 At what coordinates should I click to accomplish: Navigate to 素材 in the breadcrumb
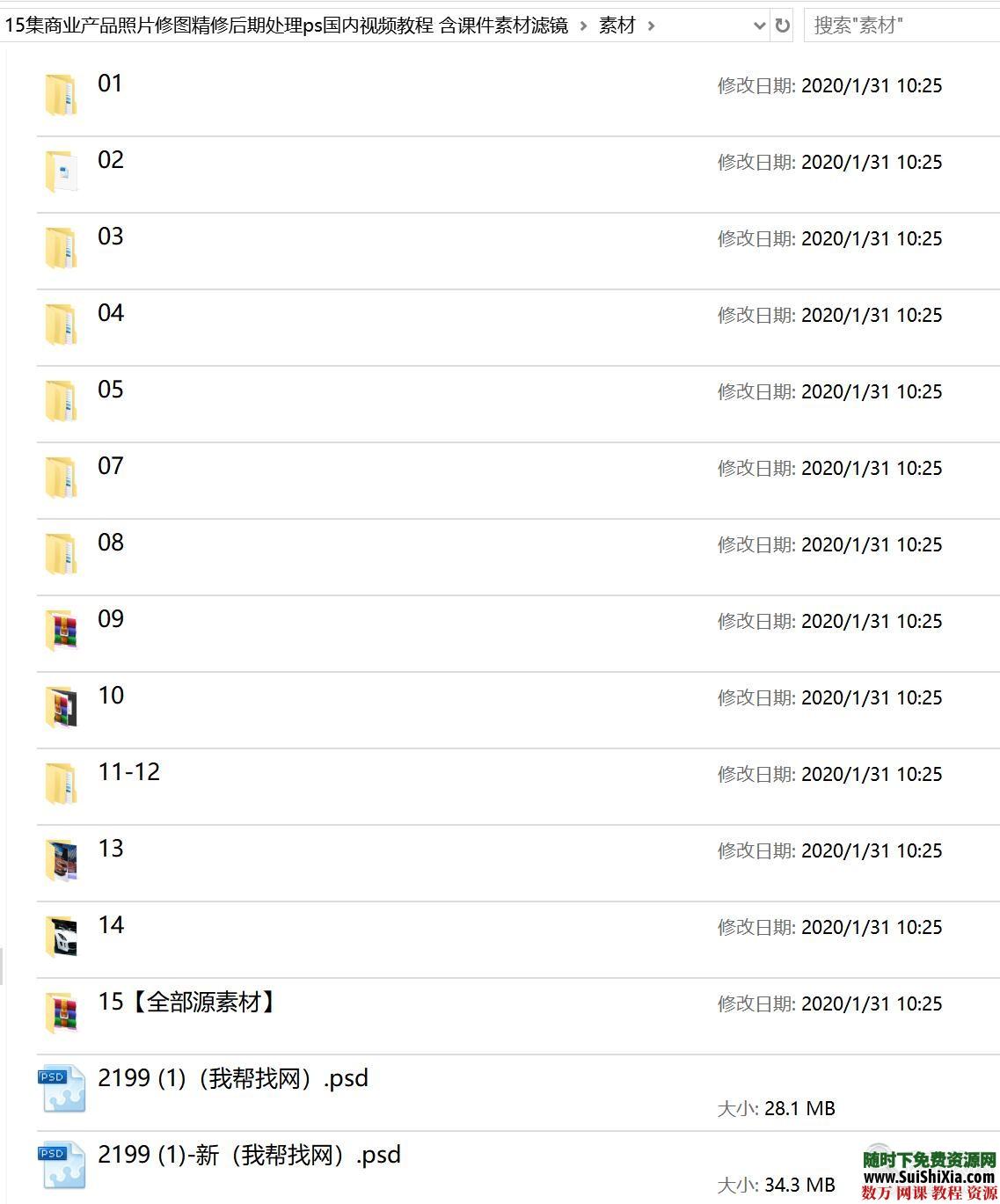[616, 26]
